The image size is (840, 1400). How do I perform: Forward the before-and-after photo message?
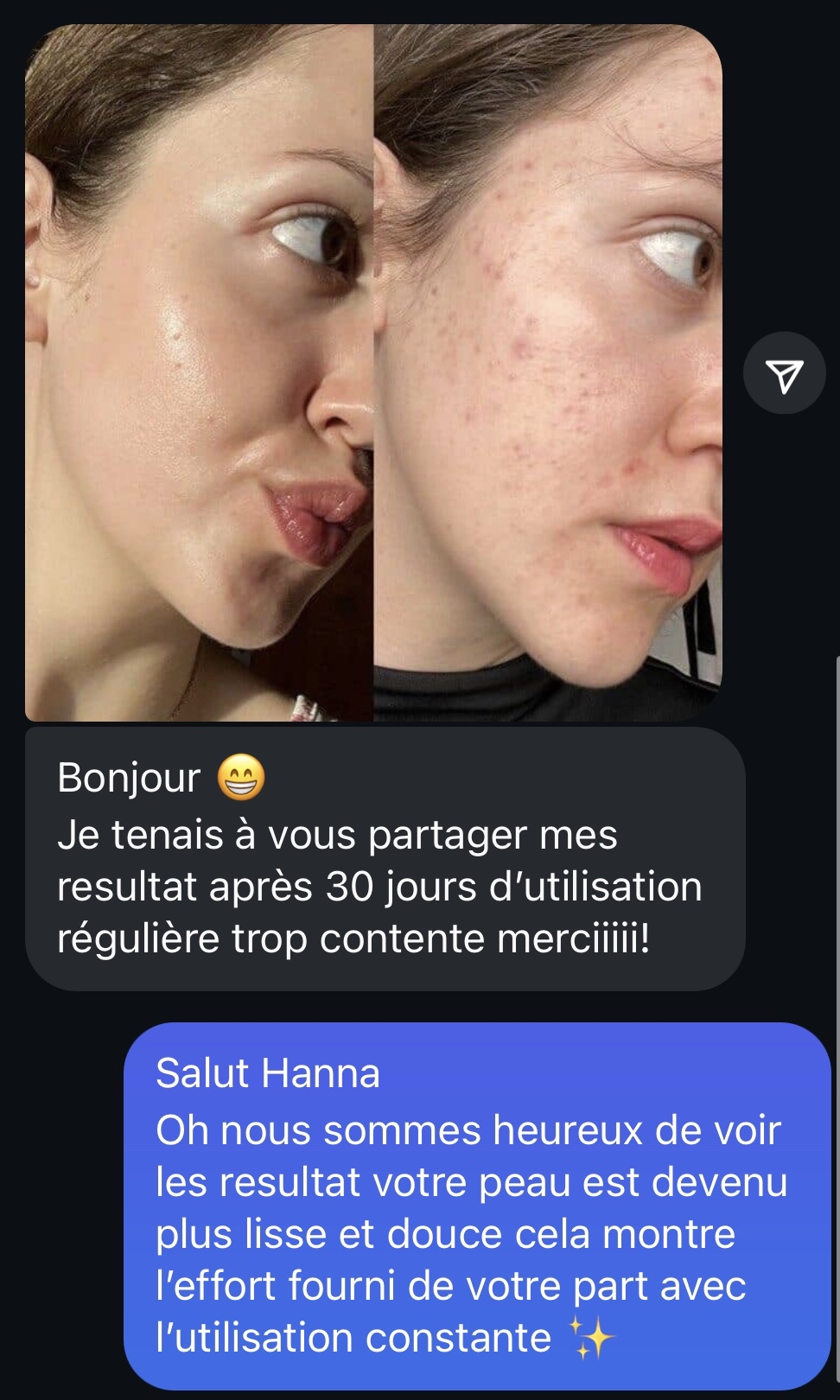(784, 374)
